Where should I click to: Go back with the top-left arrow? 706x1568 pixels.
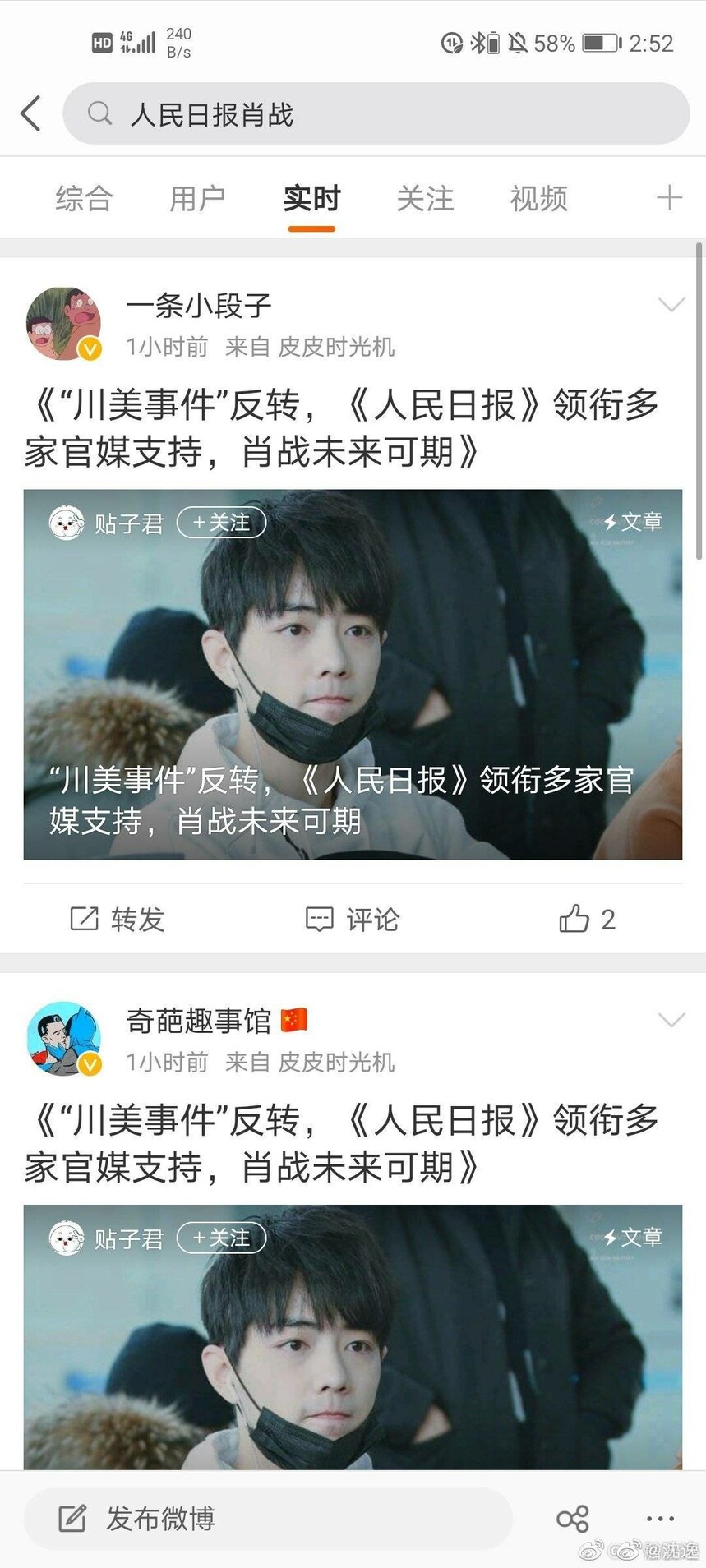coord(31,113)
